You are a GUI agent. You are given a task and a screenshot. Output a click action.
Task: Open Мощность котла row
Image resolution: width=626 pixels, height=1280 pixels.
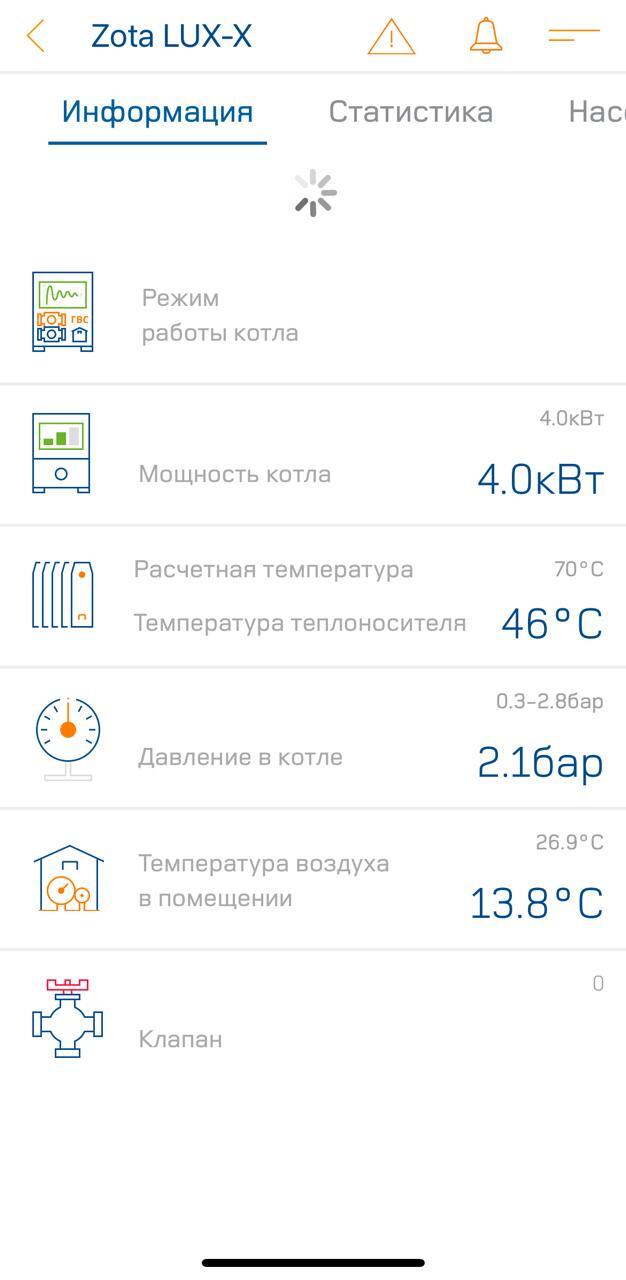tap(313, 455)
